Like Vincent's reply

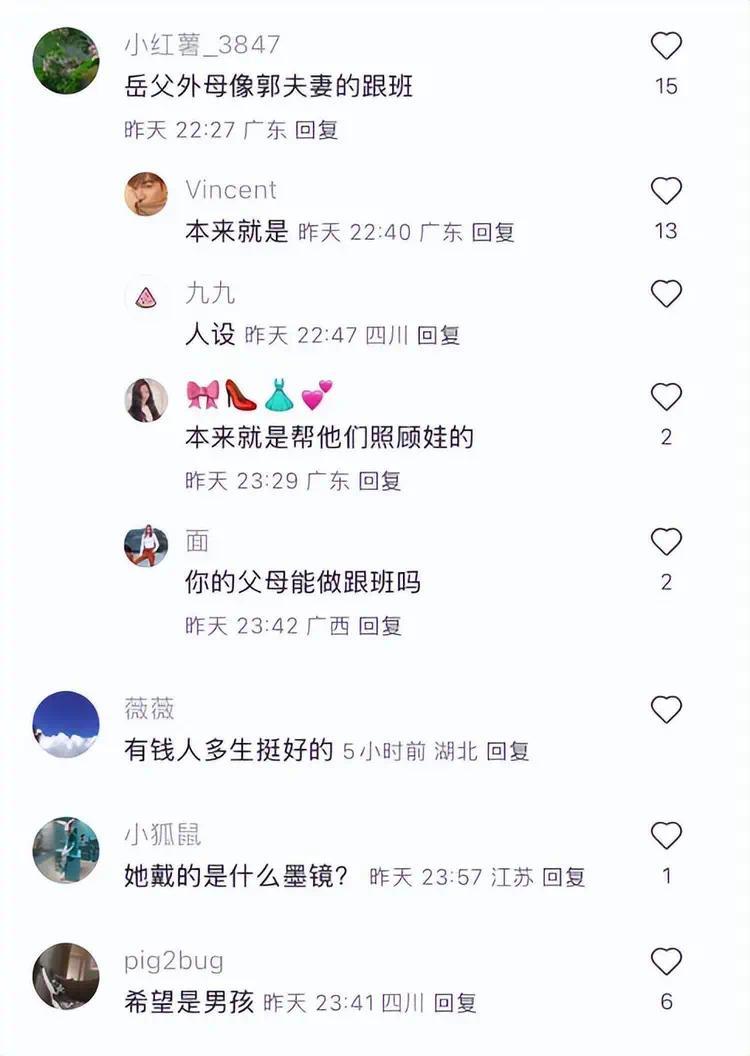coord(666,191)
